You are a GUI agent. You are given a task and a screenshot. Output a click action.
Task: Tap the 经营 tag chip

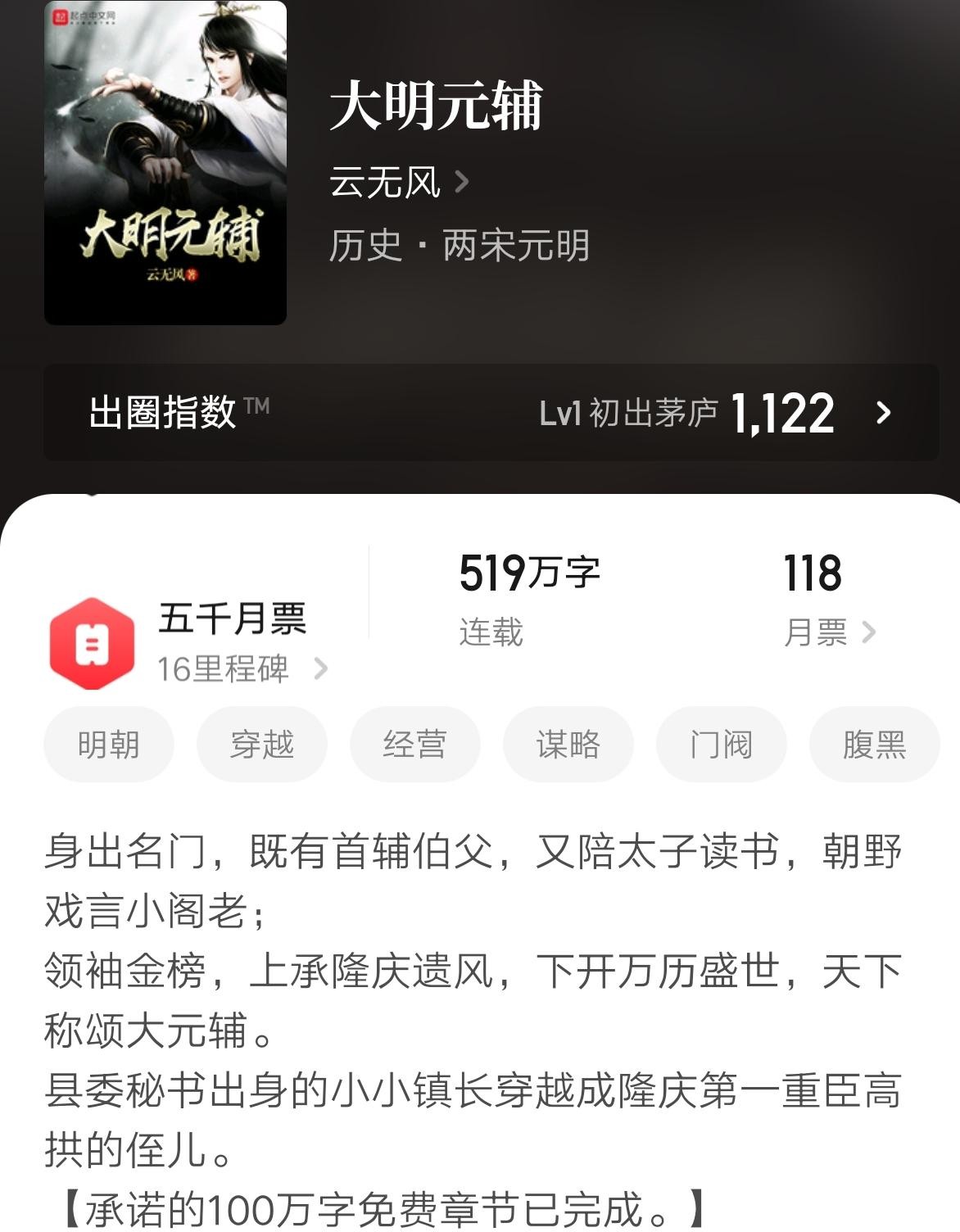415,745
